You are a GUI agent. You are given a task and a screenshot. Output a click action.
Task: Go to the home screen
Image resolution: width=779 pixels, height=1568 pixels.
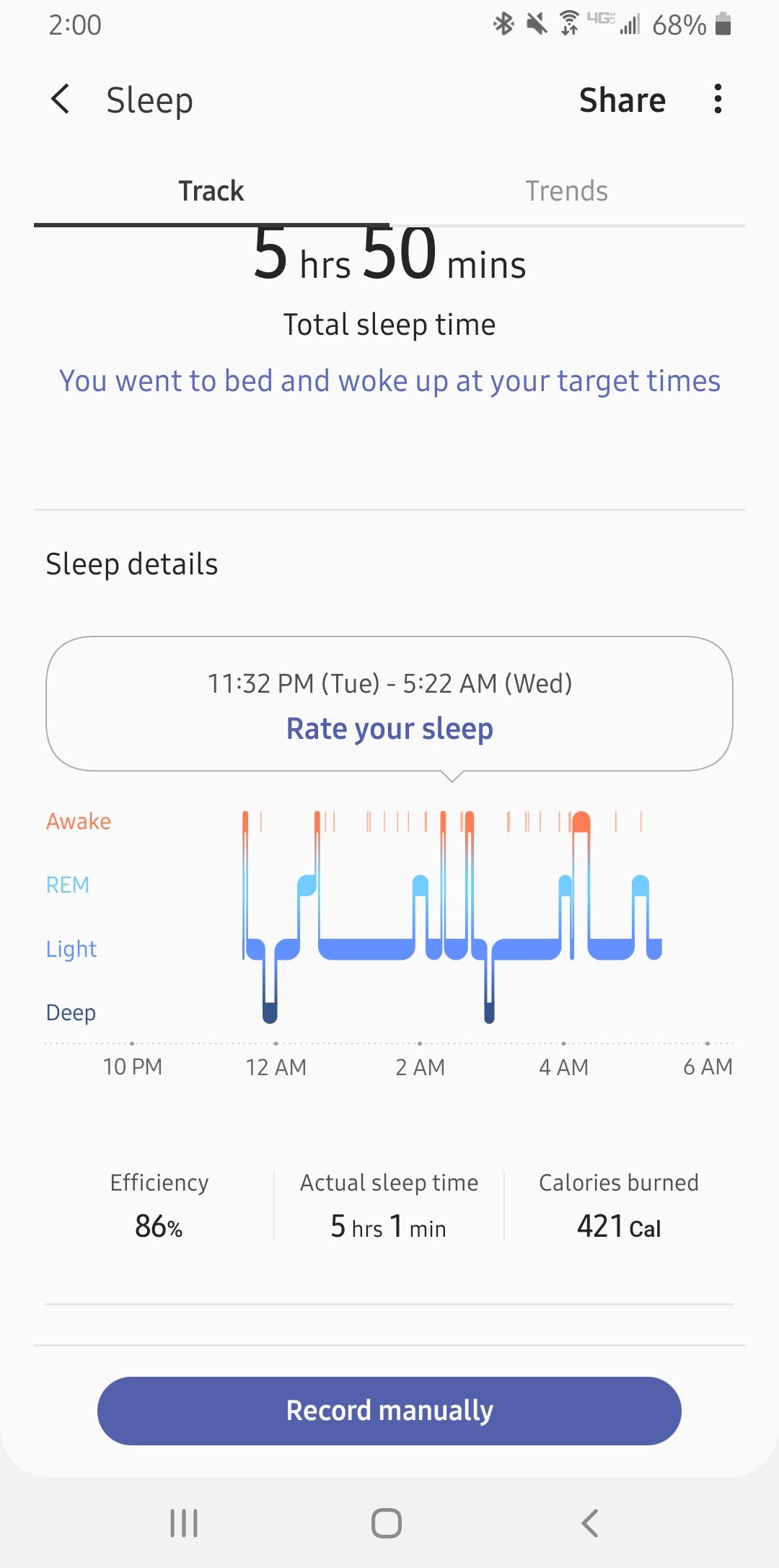[x=387, y=1523]
